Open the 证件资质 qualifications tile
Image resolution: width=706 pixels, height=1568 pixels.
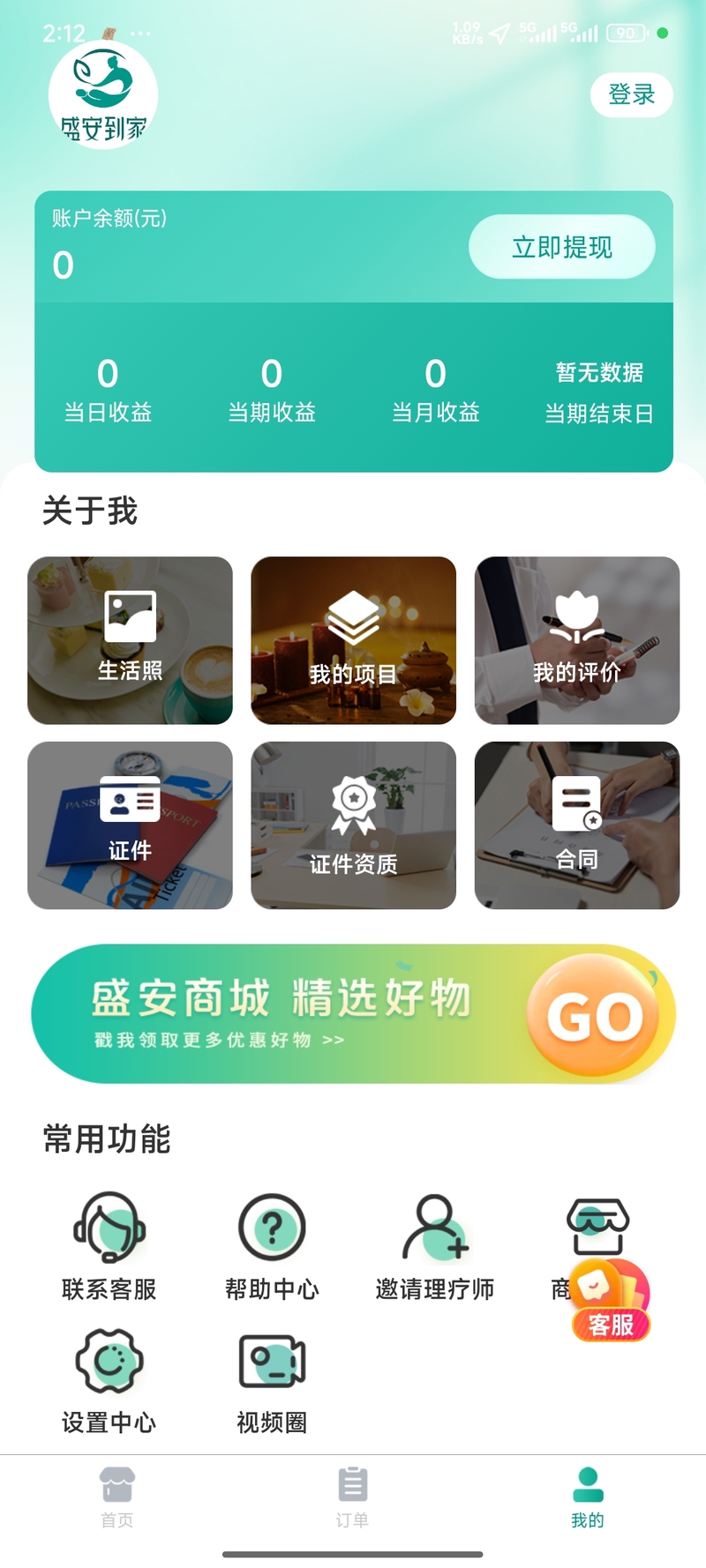(x=353, y=825)
